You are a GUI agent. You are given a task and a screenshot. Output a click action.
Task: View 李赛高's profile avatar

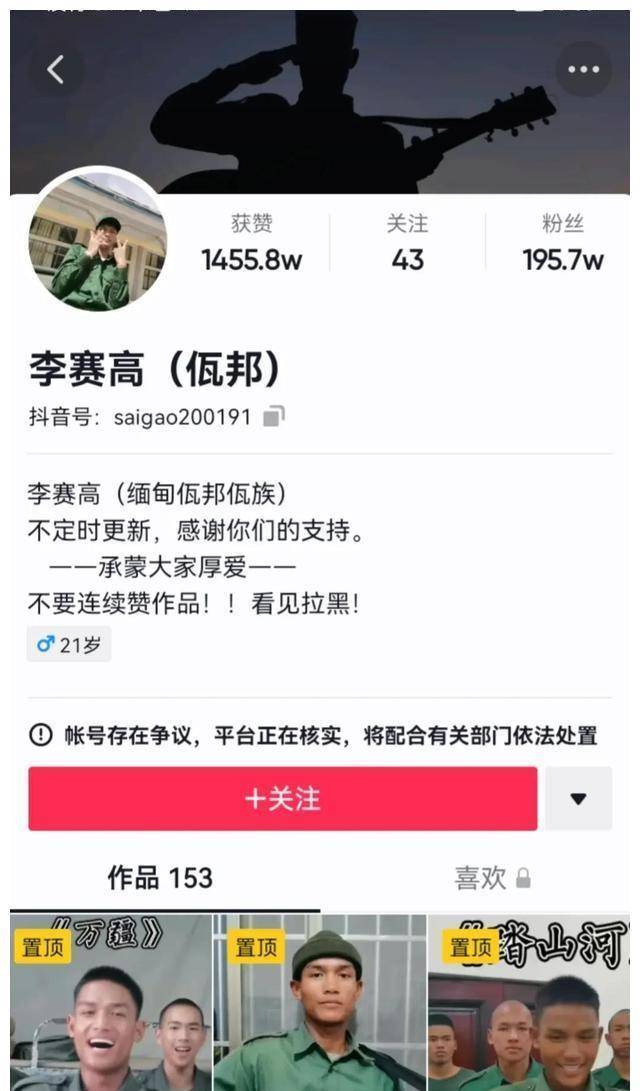click(97, 242)
